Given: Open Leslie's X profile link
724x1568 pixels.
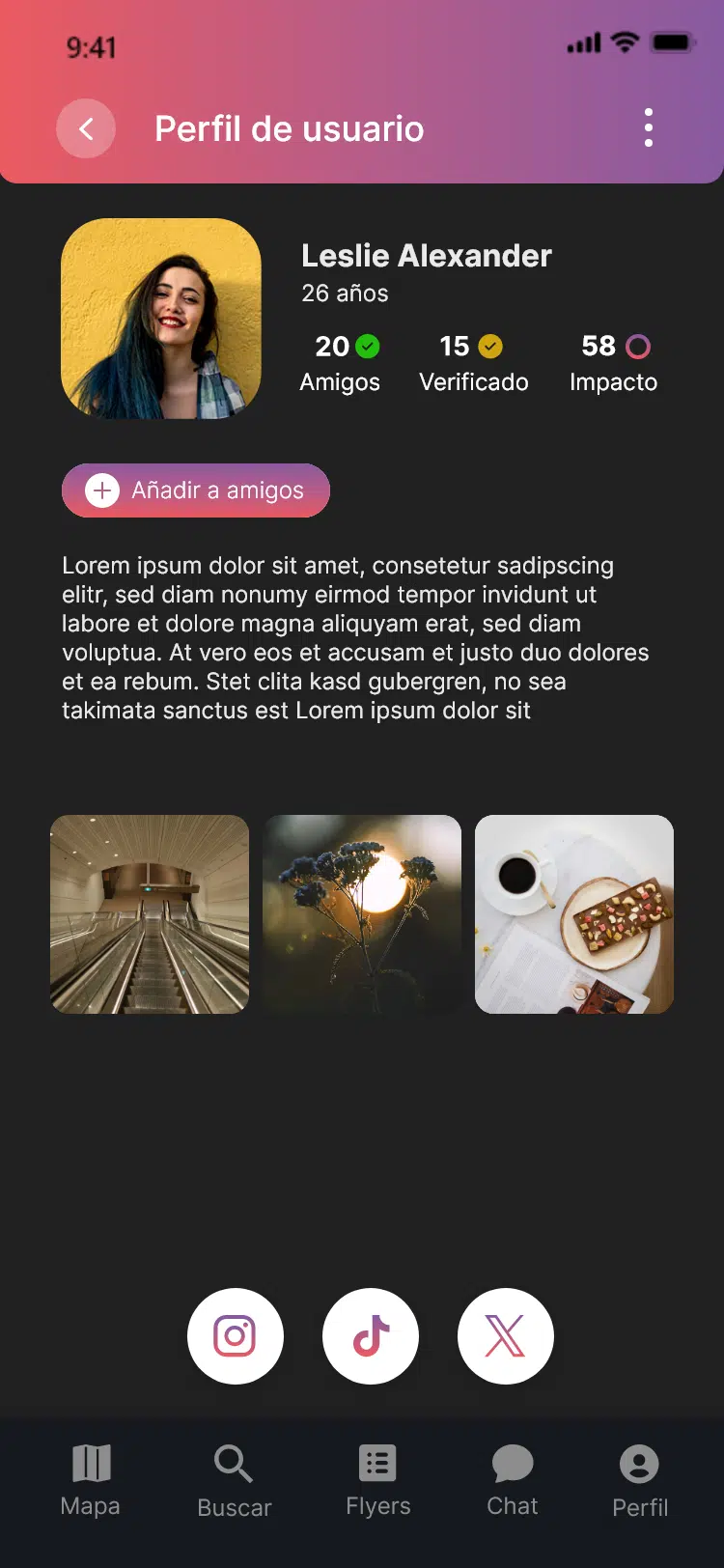Looking at the screenshot, I should [505, 1336].
